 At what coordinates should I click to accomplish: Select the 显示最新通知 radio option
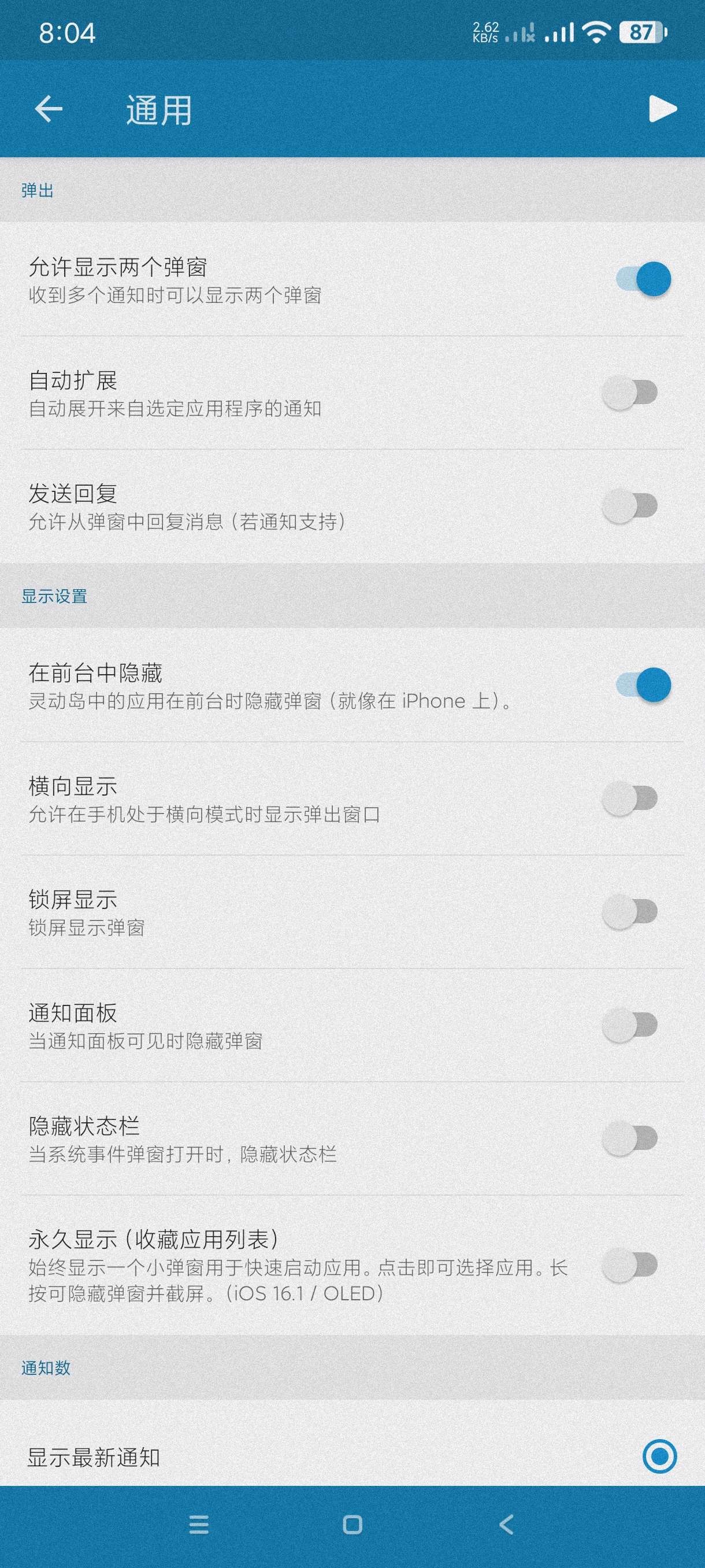coord(659,1456)
